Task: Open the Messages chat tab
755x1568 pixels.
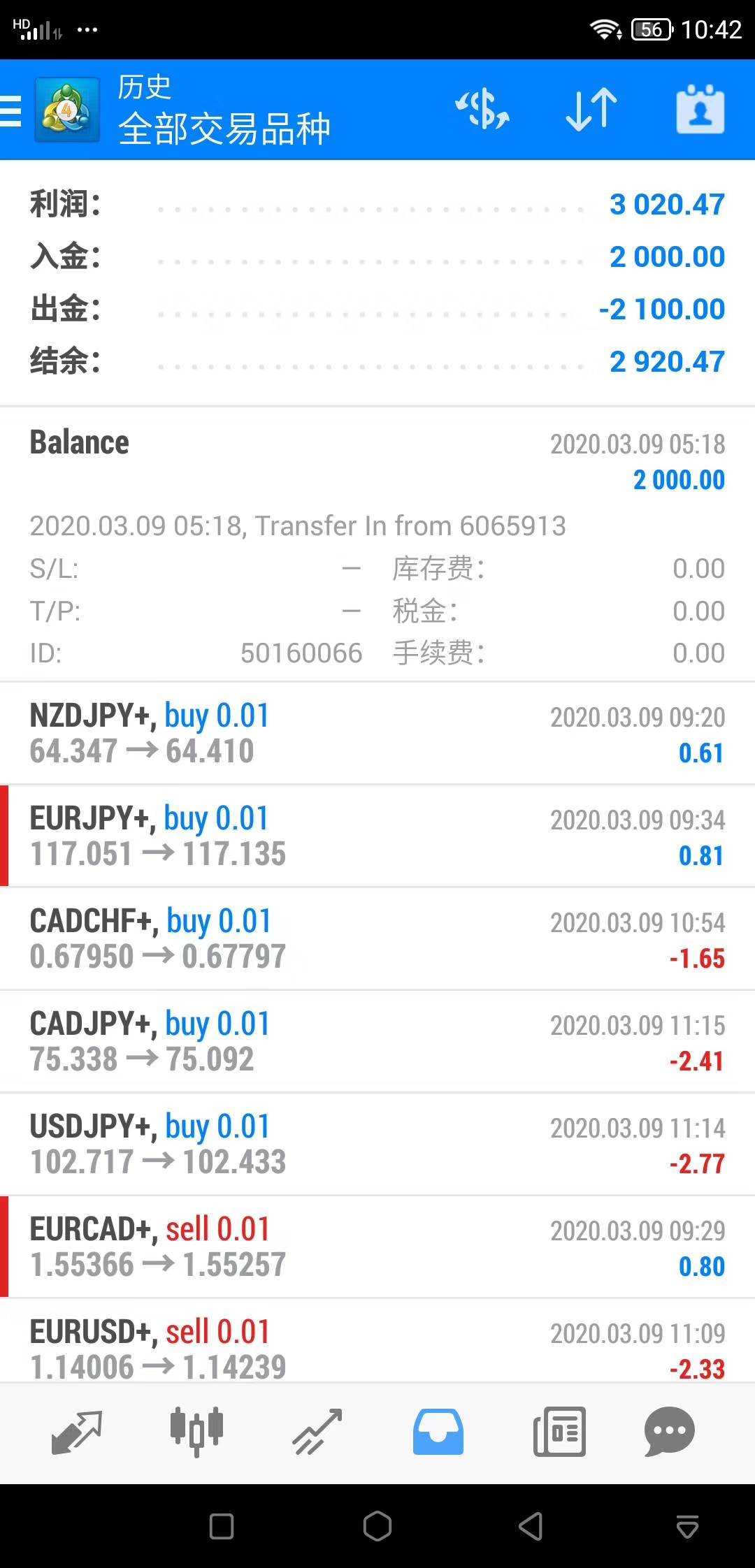Action: (669, 1432)
